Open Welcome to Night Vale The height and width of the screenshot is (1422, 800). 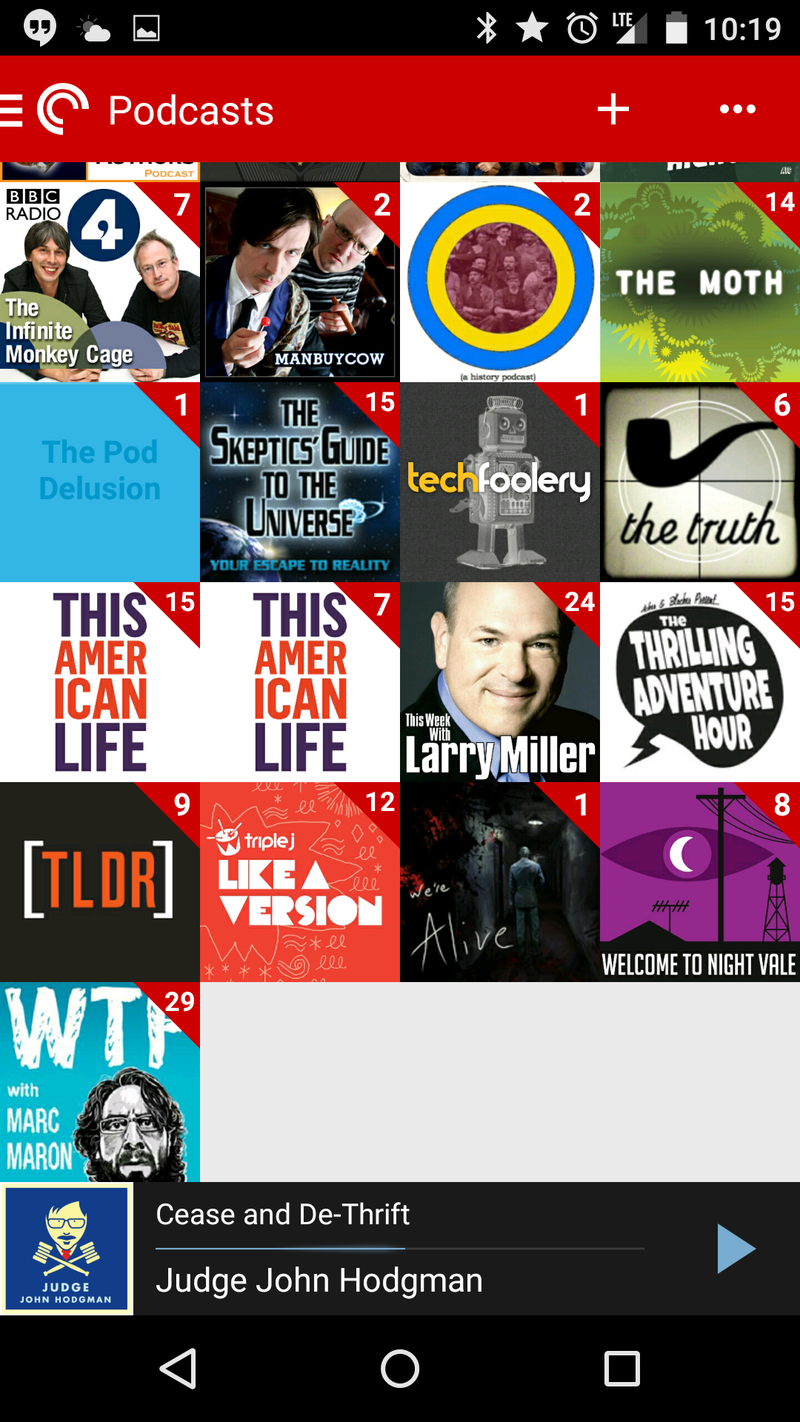(700, 882)
